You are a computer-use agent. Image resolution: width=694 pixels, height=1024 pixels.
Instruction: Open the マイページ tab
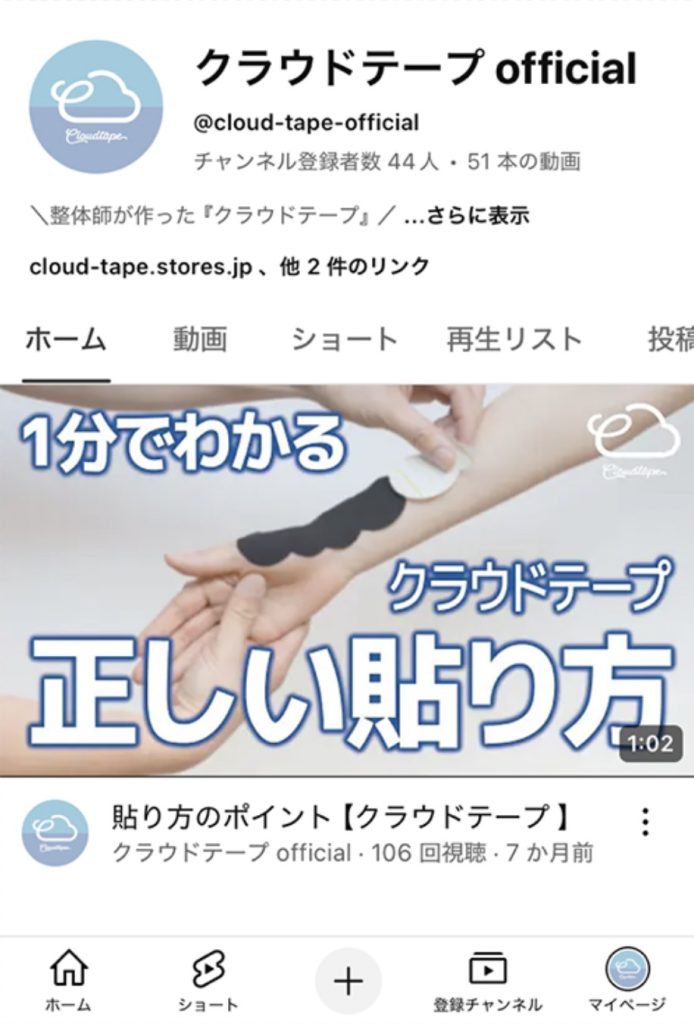(627, 982)
